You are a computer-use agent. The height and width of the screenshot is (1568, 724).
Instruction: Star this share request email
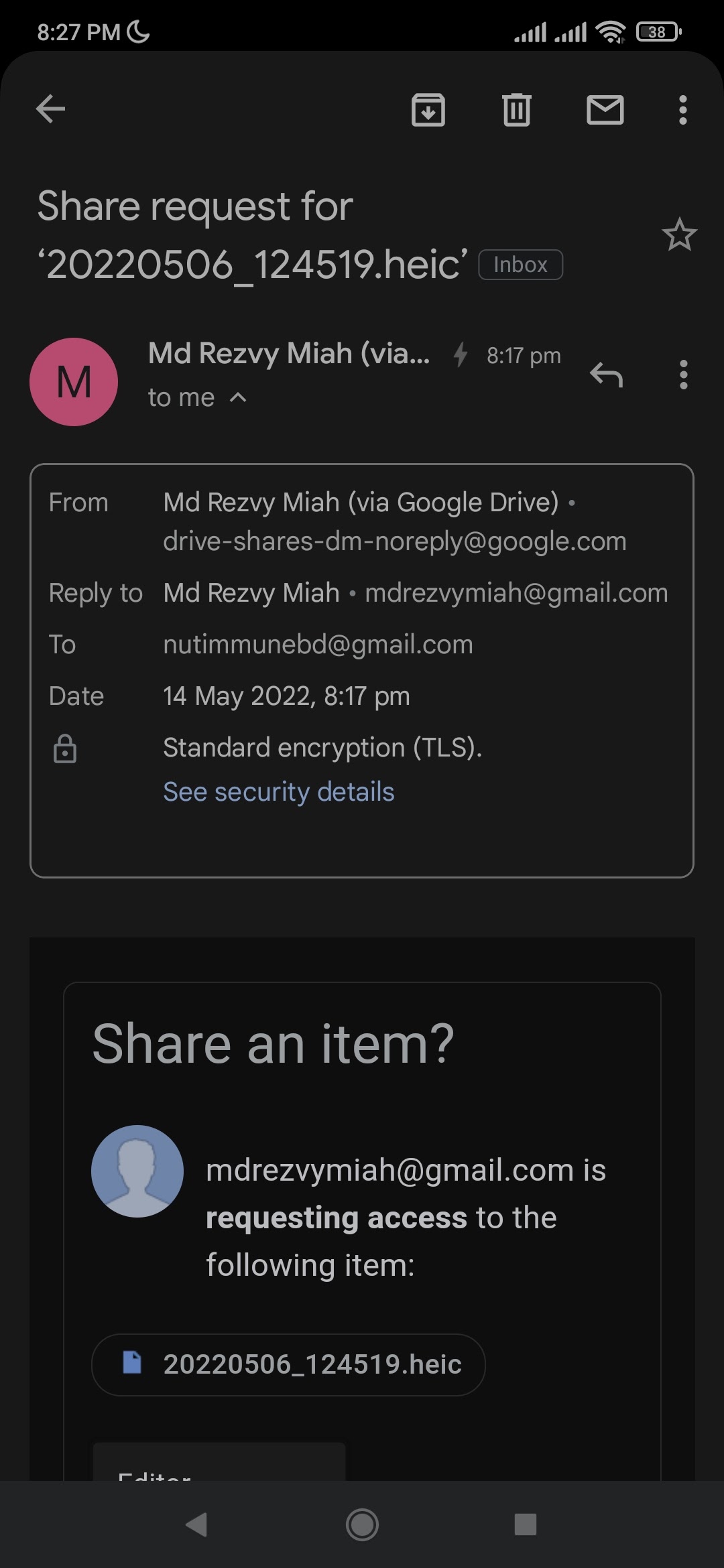680,235
